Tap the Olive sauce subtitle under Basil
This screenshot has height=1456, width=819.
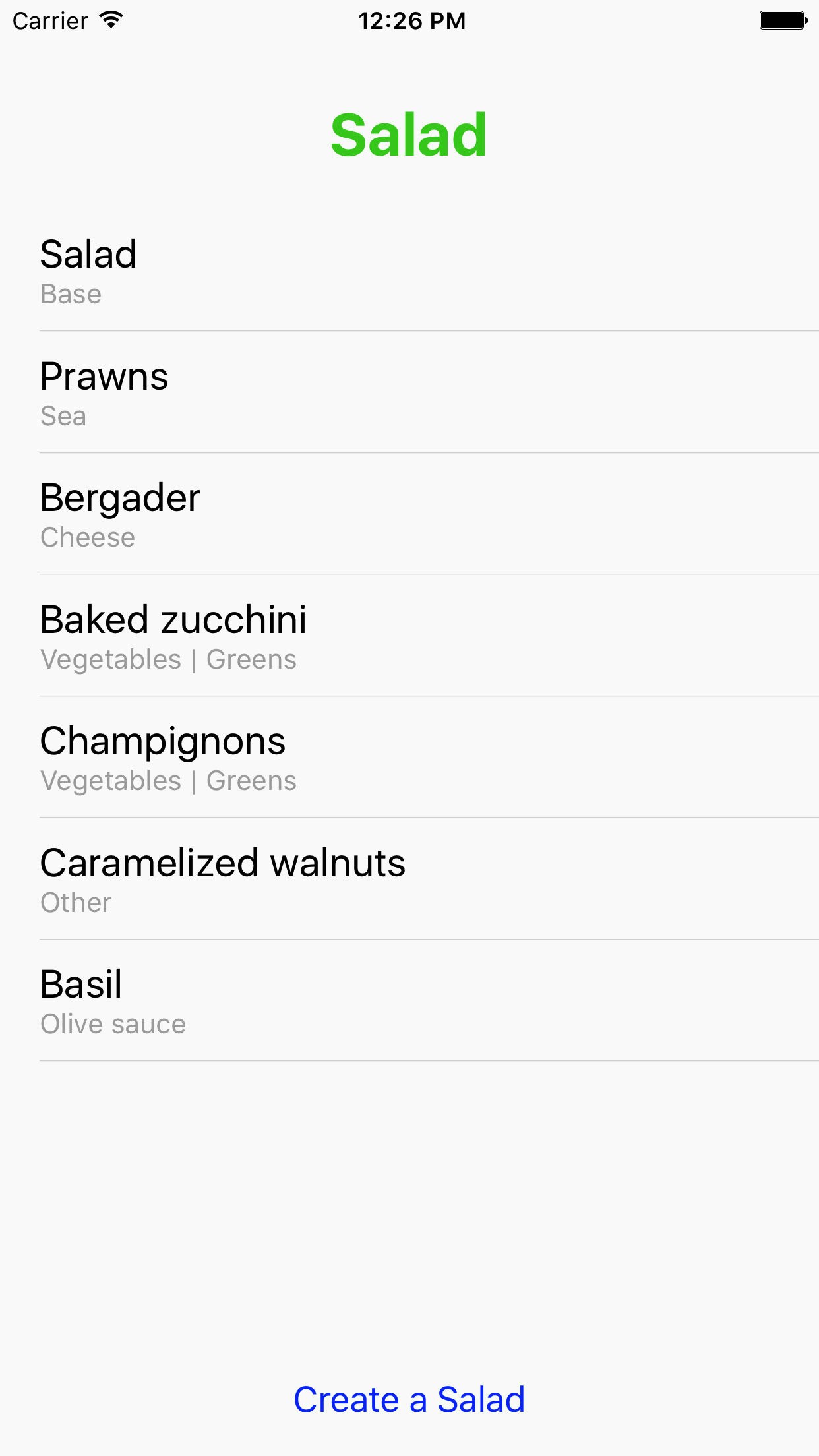click(113, 1024)
